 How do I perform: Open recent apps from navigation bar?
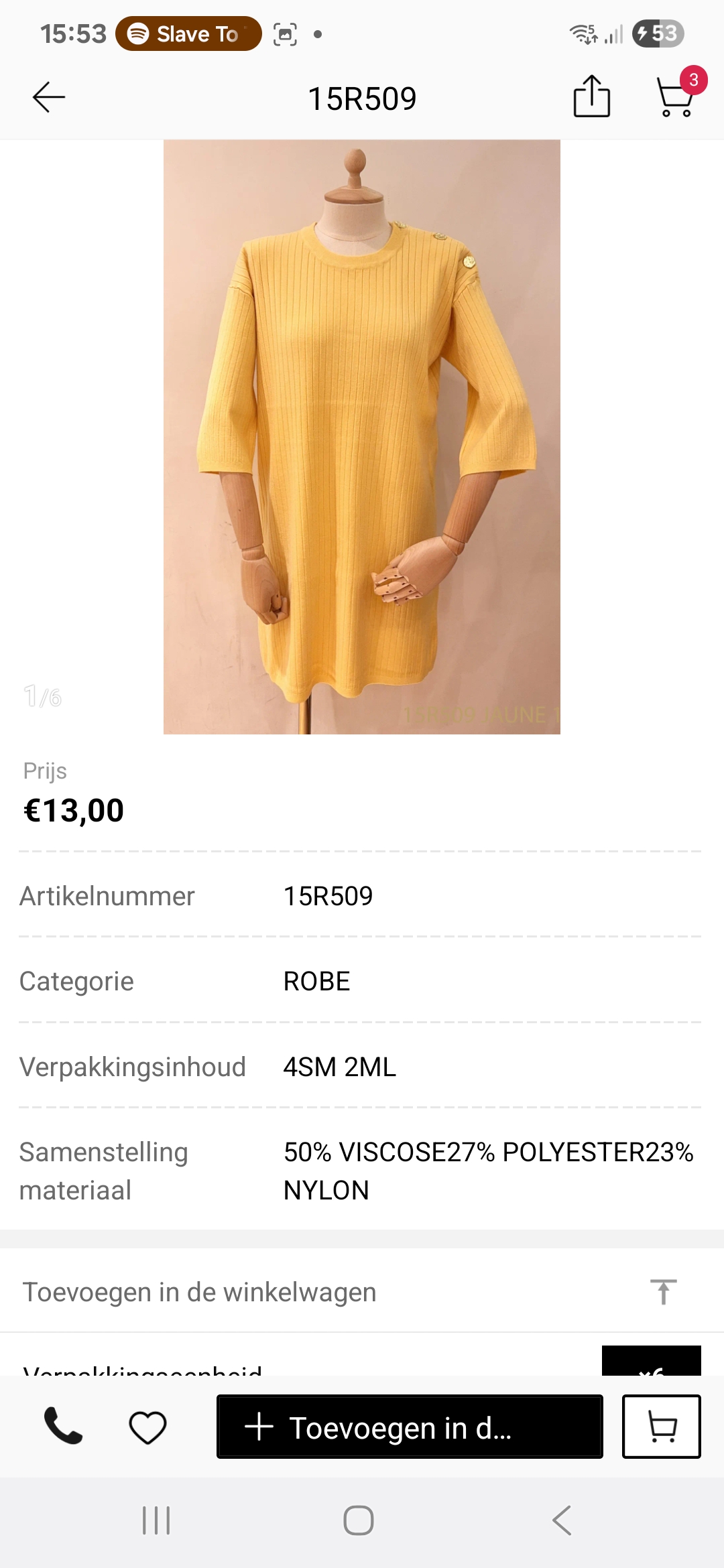(156, 1520)
